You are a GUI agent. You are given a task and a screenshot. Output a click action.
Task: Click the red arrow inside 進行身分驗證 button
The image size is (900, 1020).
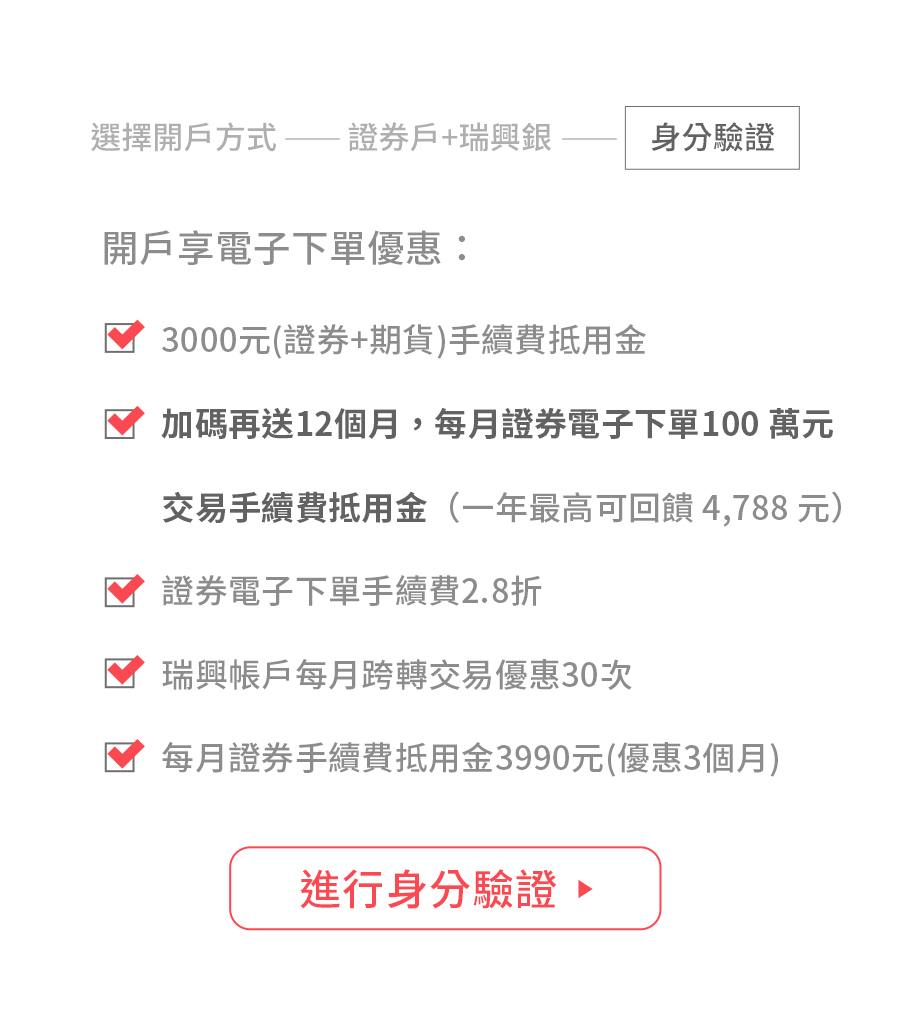585,889
